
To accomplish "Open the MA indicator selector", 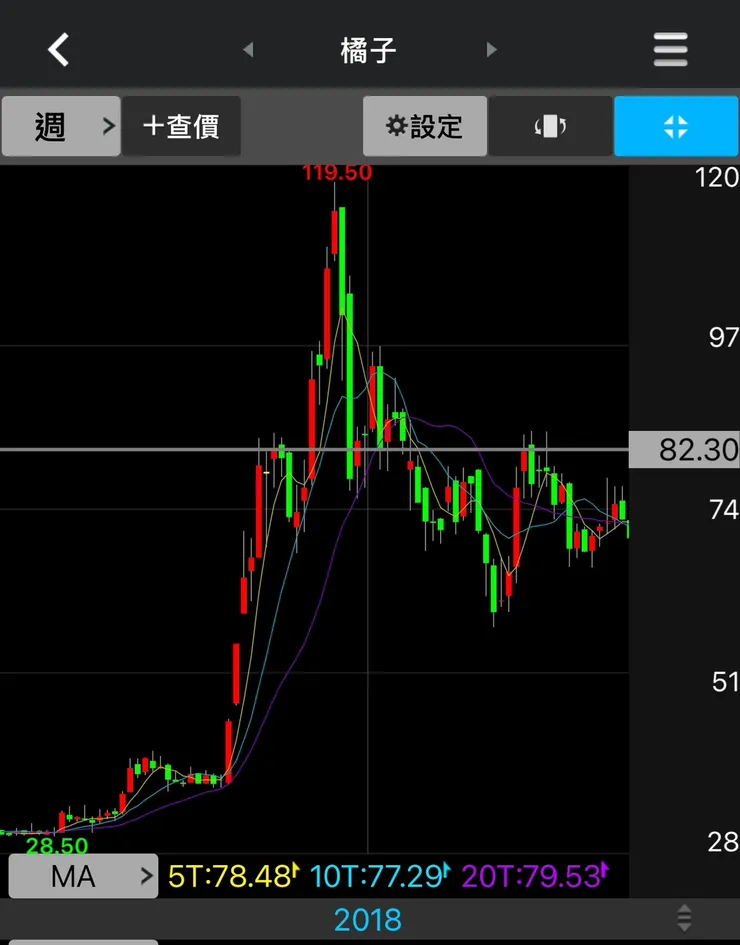I will pyautogui.click(x=82, y=876).
